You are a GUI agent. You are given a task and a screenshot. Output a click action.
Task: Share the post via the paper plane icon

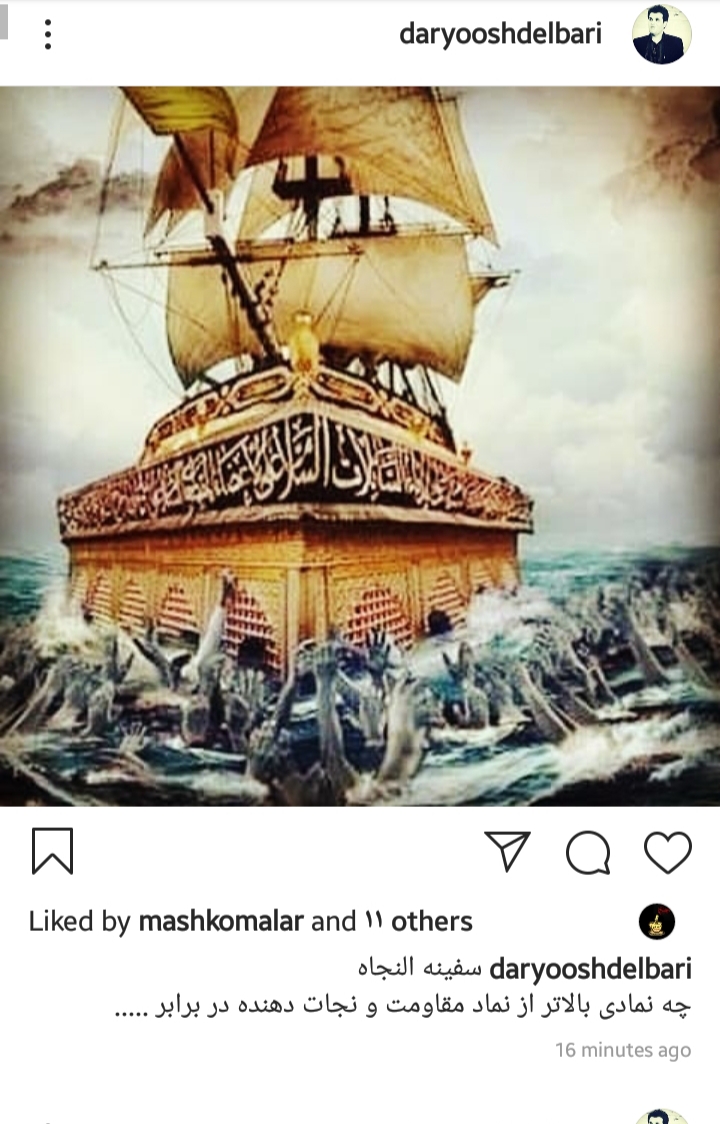(507, 851)
